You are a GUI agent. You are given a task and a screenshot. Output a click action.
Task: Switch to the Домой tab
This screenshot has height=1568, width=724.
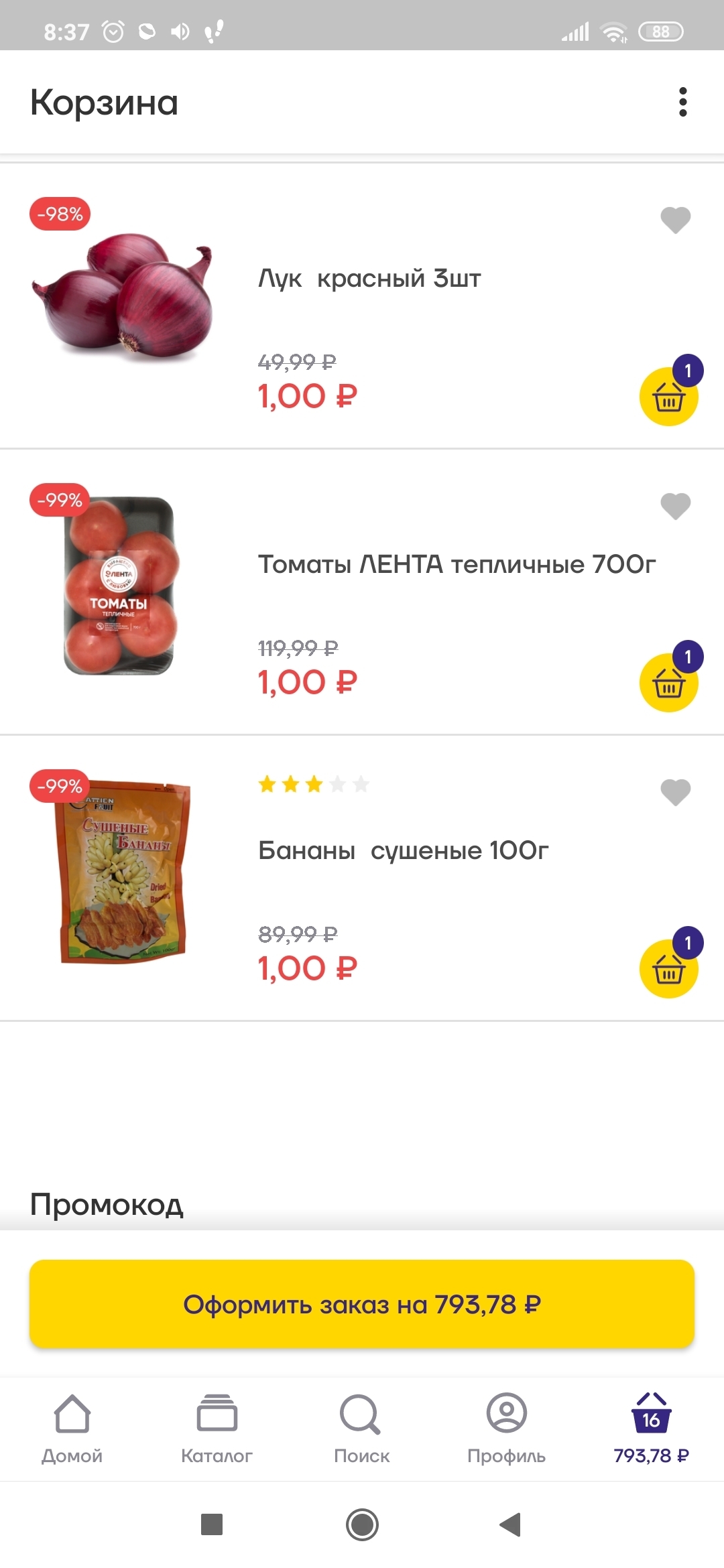[72, 1428]
